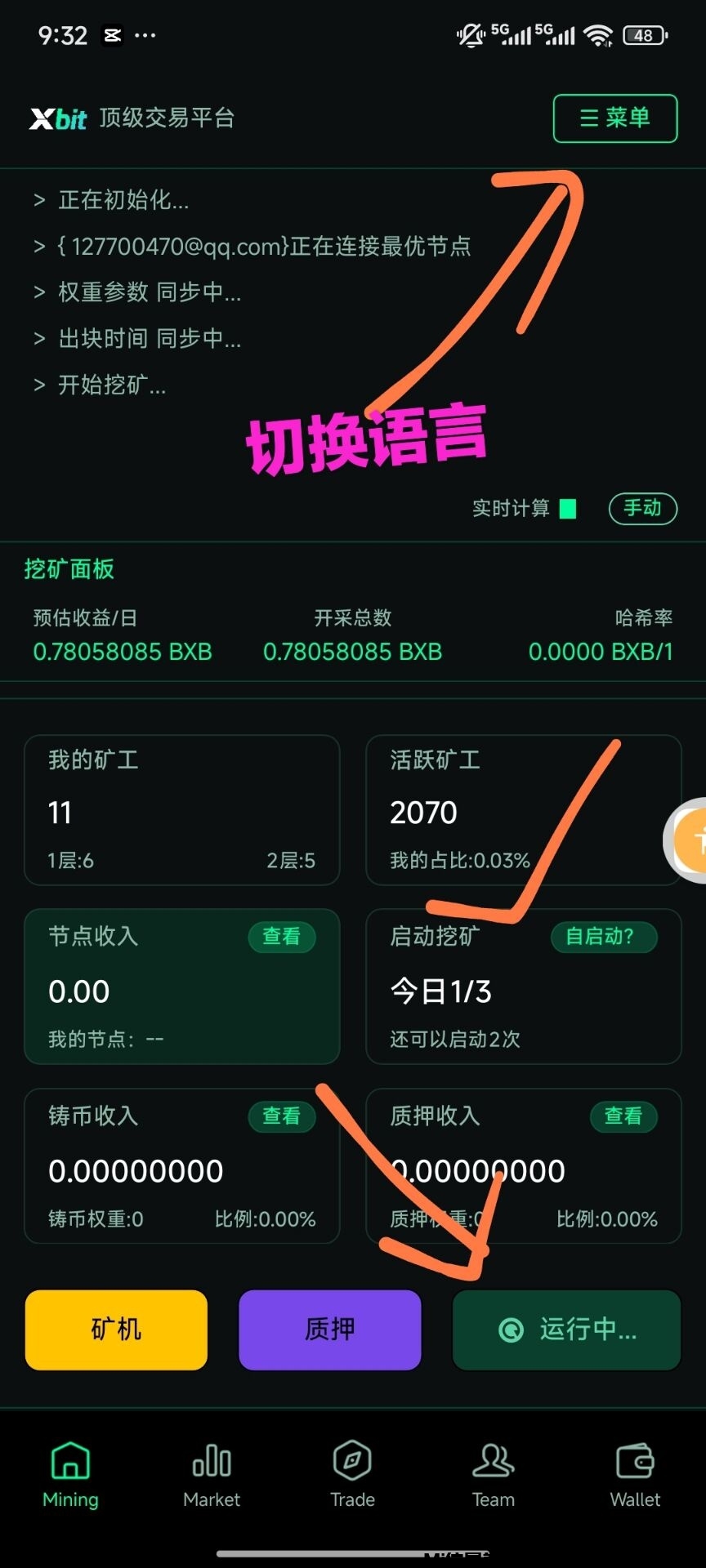
Task: Click 查看 on the 铸币收入 card
Action: pyautogui.click(x=281, y=1116)
